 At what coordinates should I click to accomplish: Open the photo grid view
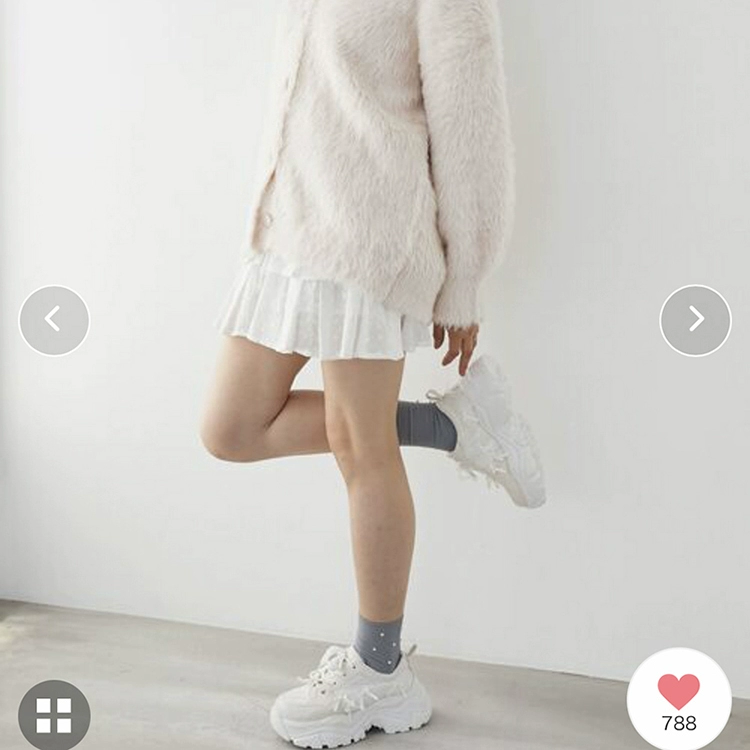coord(54,716)
